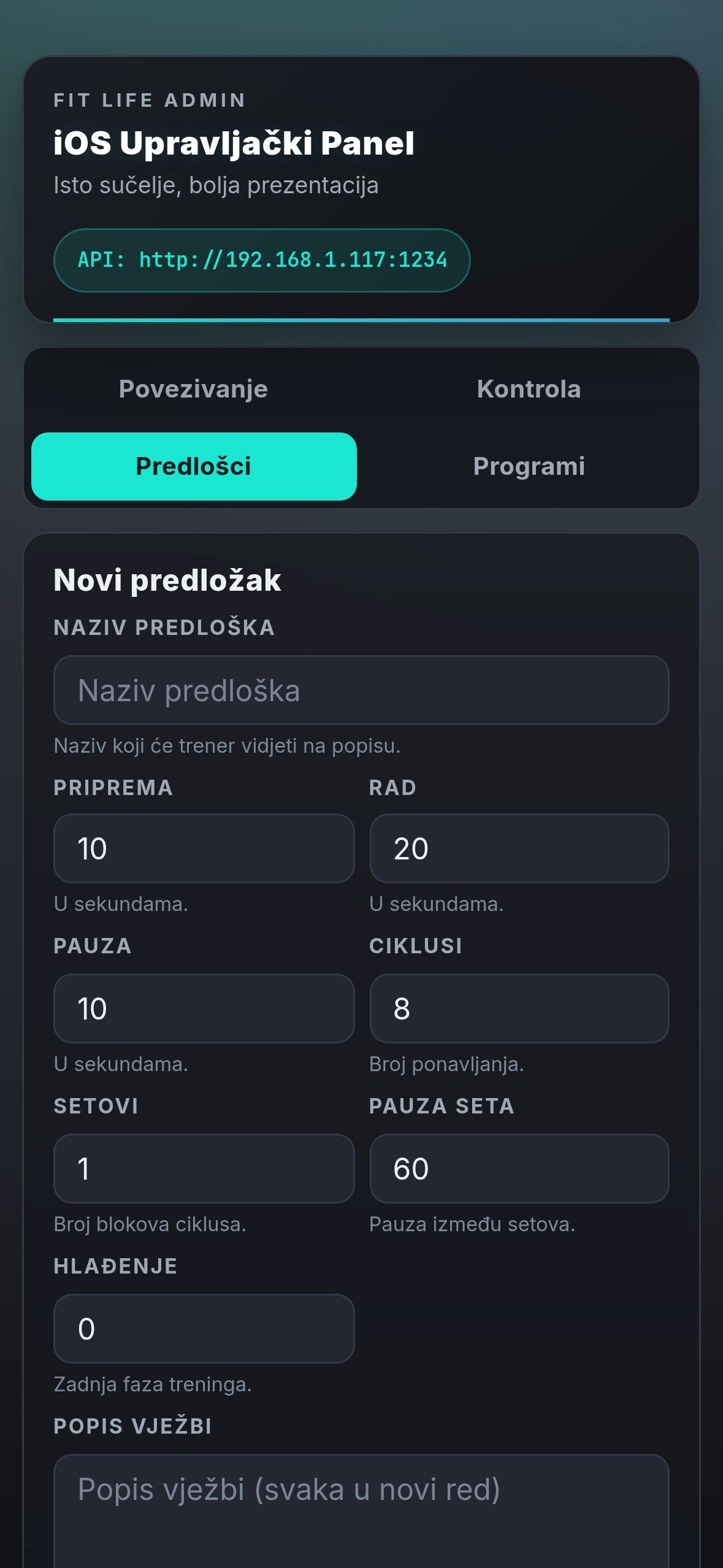
Task: Click the Naziv predloška input field
Action: point(361,690)
